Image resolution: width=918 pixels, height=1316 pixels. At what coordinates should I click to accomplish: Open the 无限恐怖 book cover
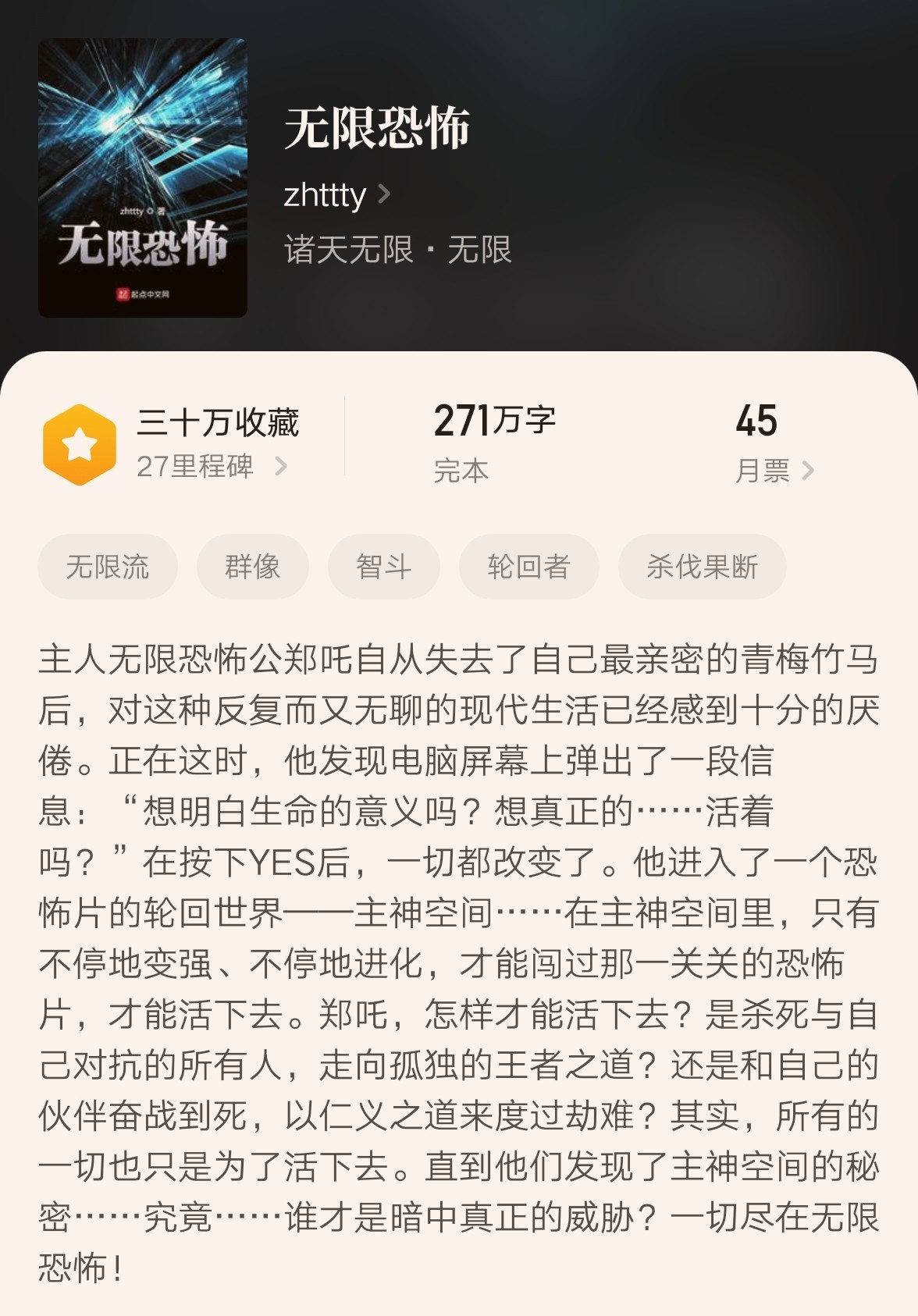point(143,178)
